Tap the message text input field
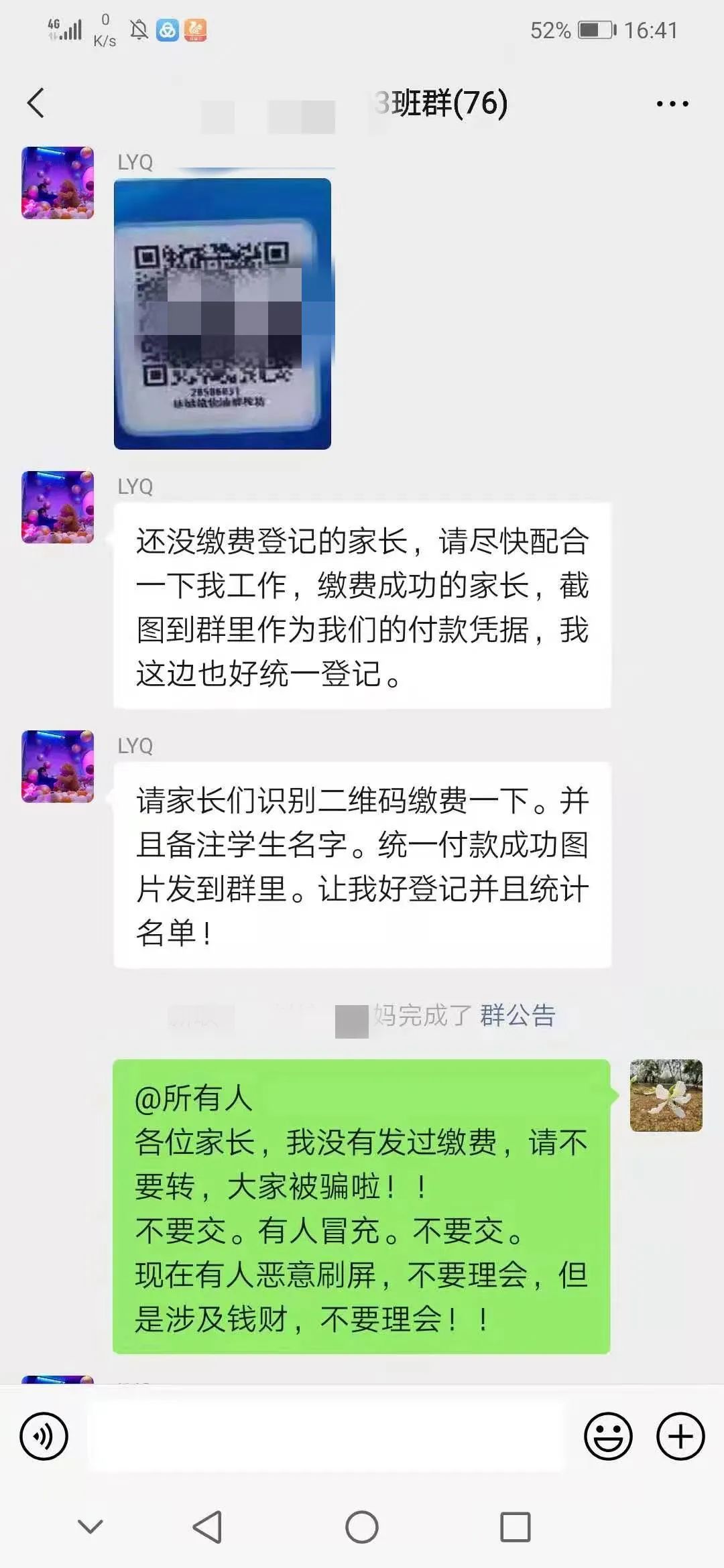Screen dimensions: 724x1568 tap(325, 1436)
